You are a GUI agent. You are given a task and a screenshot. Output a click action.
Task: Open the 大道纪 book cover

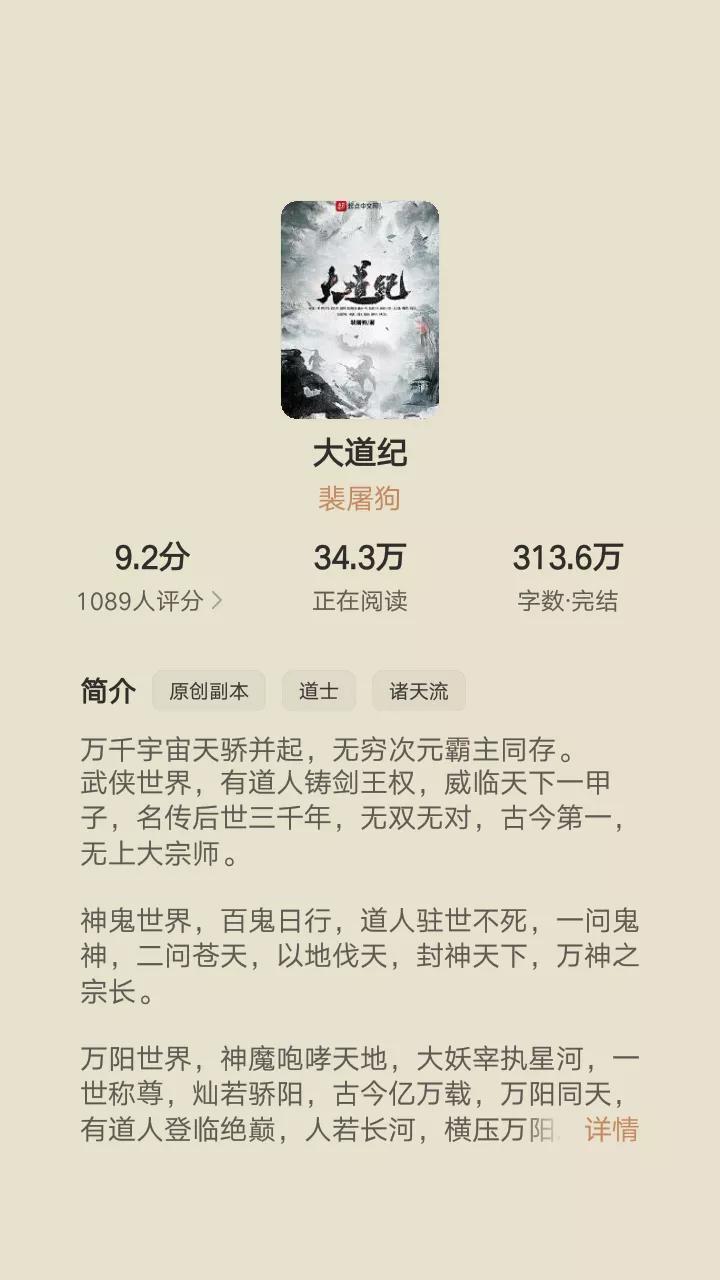pos(360,310)
